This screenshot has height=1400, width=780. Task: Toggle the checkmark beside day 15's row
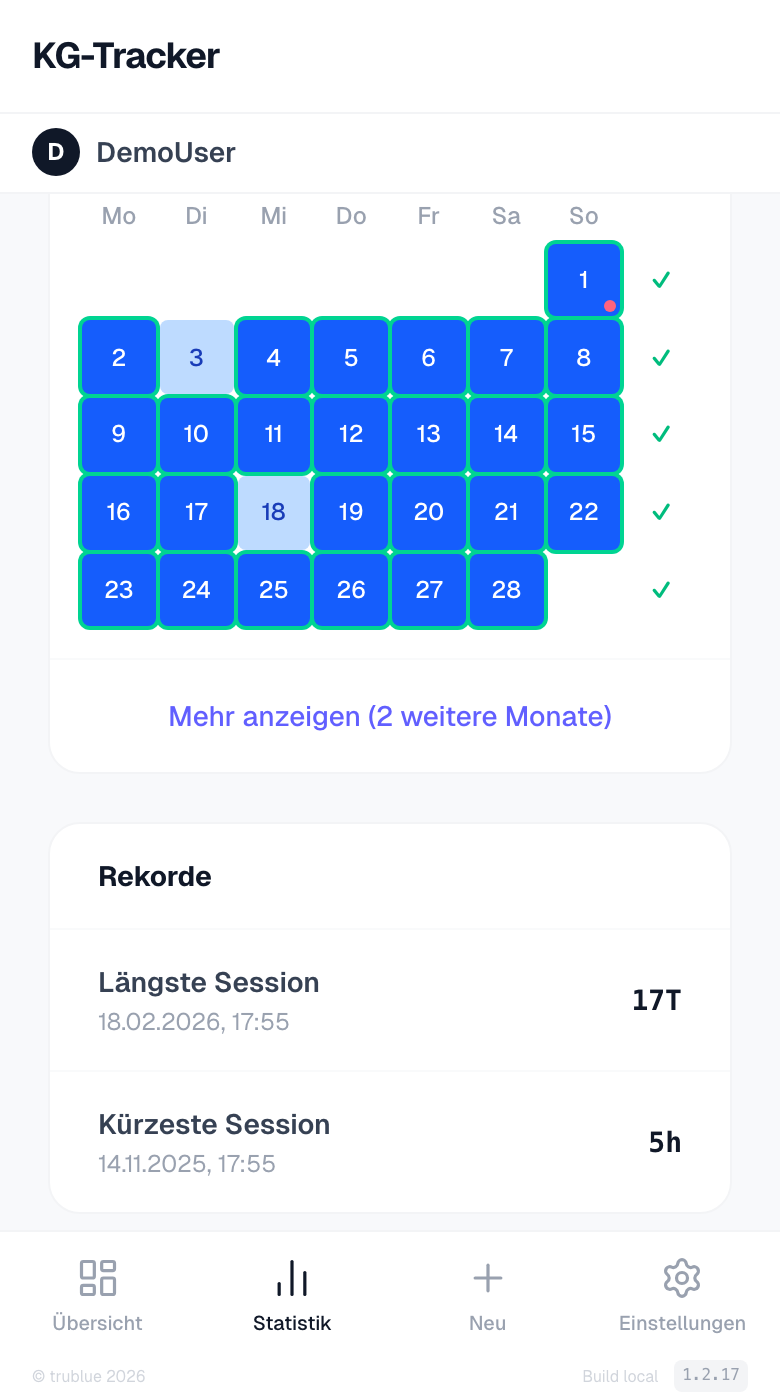(660, 434)
